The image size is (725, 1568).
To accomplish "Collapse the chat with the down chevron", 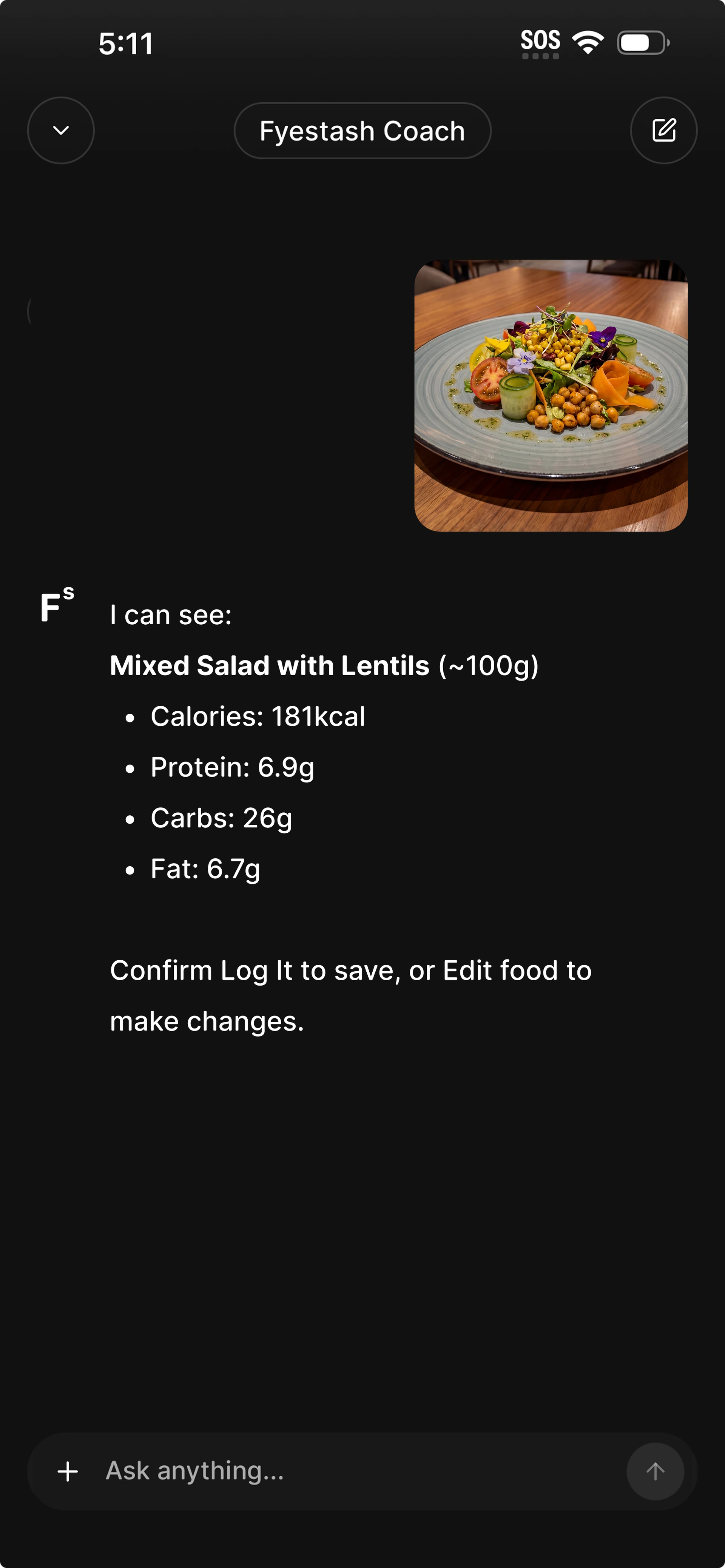I will 61,130.
